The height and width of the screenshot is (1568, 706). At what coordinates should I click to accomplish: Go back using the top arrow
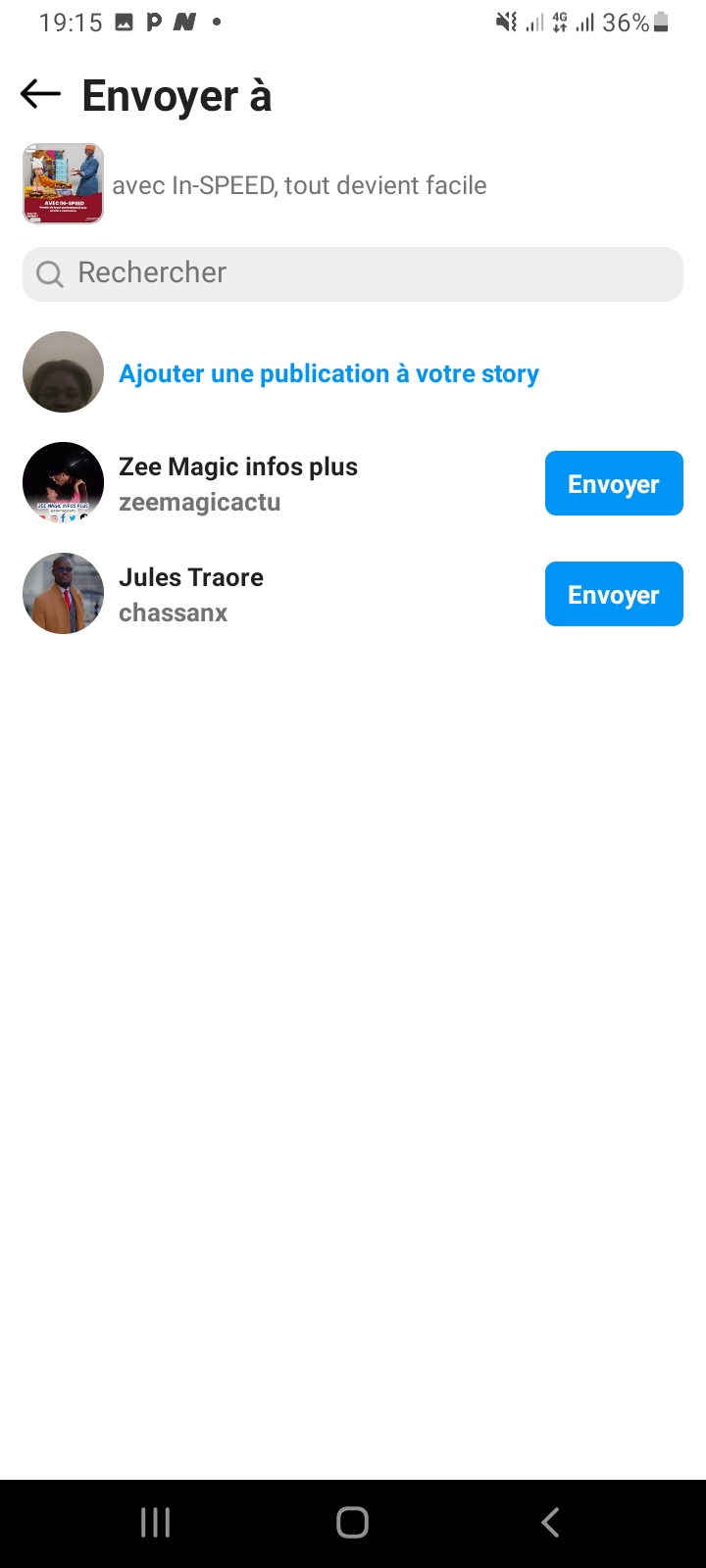pos(40,94)
